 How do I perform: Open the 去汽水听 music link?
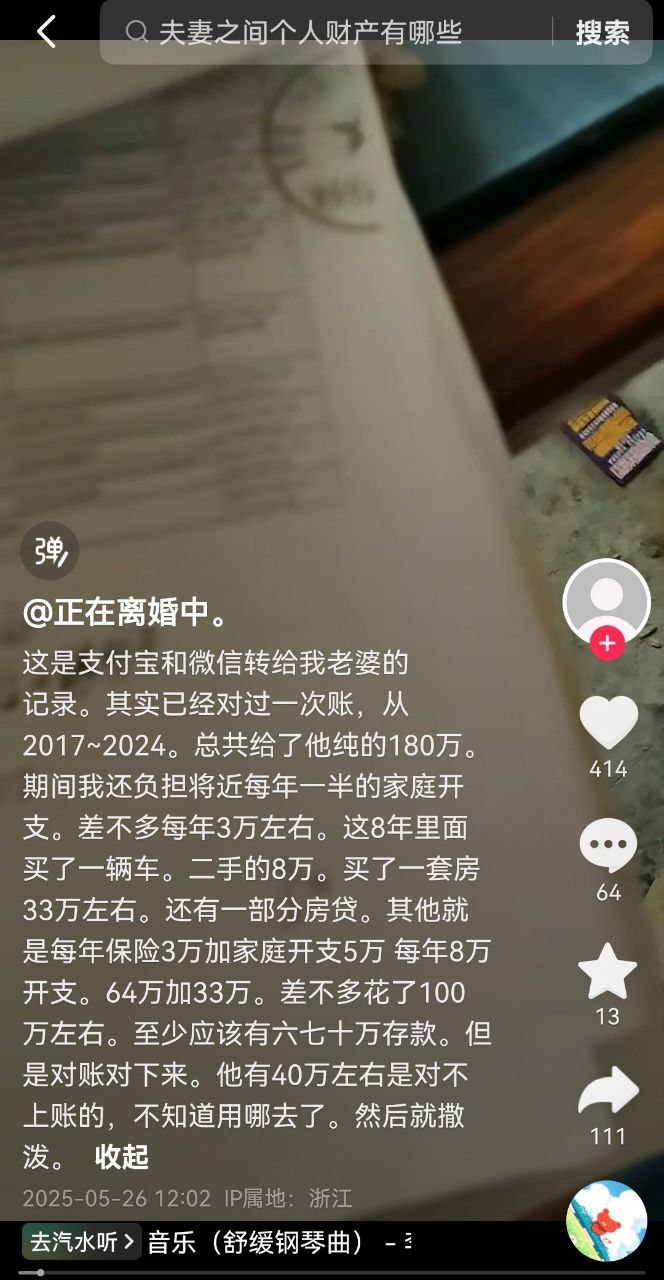click(82, 1242)
